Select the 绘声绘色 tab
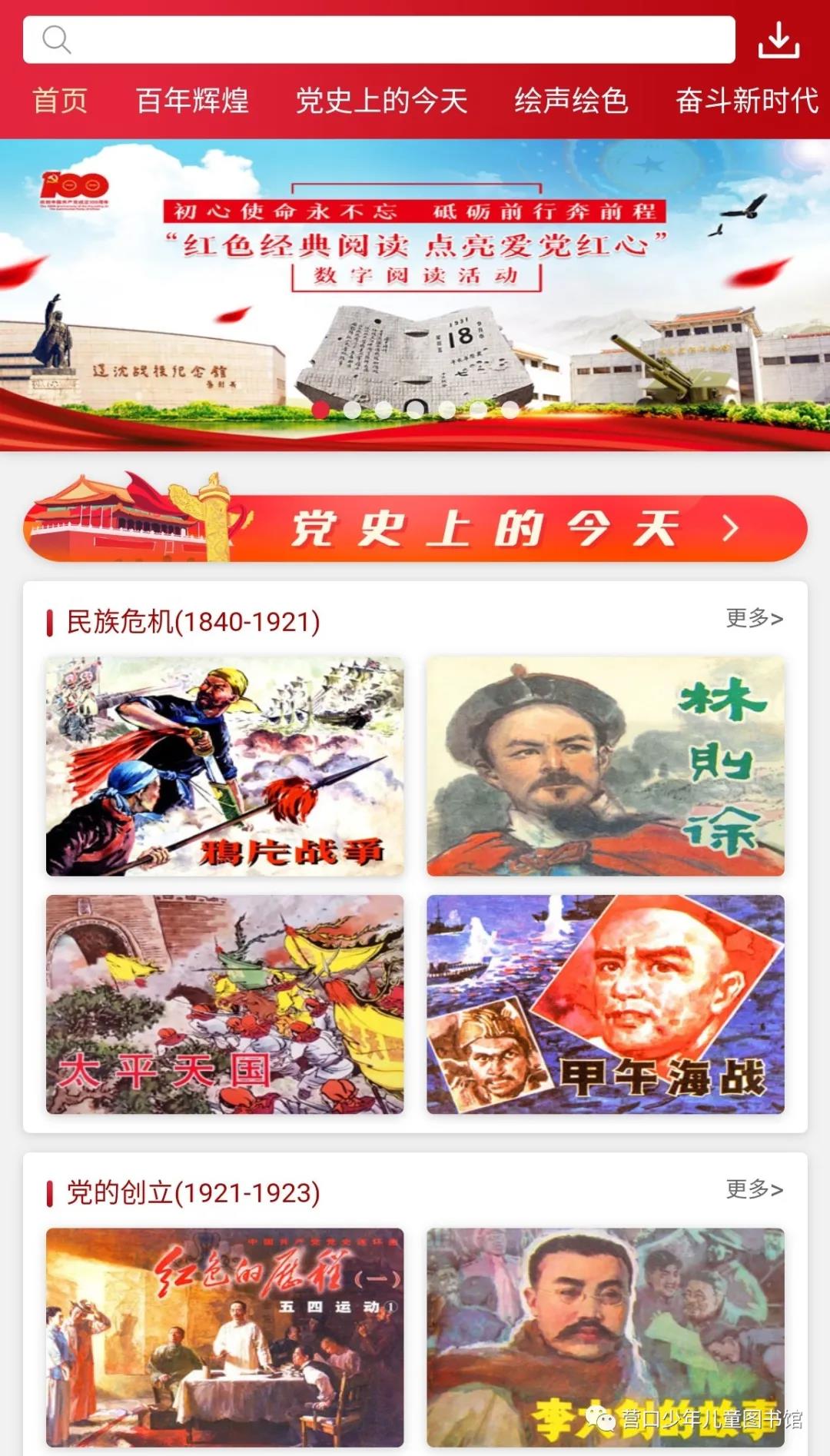The image size is (830, 1456). [x=571, y=101]
